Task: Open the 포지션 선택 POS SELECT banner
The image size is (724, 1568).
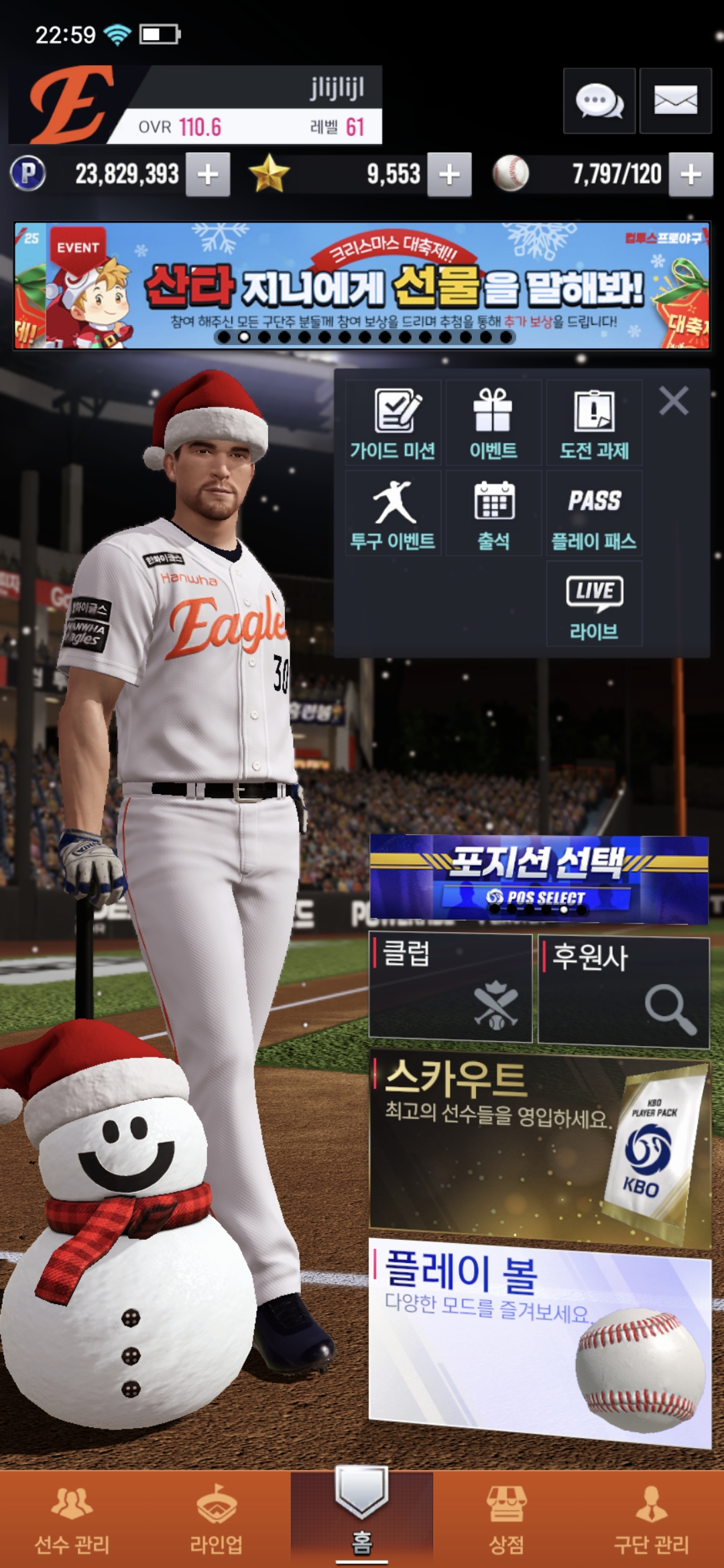Action: tap(539, 878)
